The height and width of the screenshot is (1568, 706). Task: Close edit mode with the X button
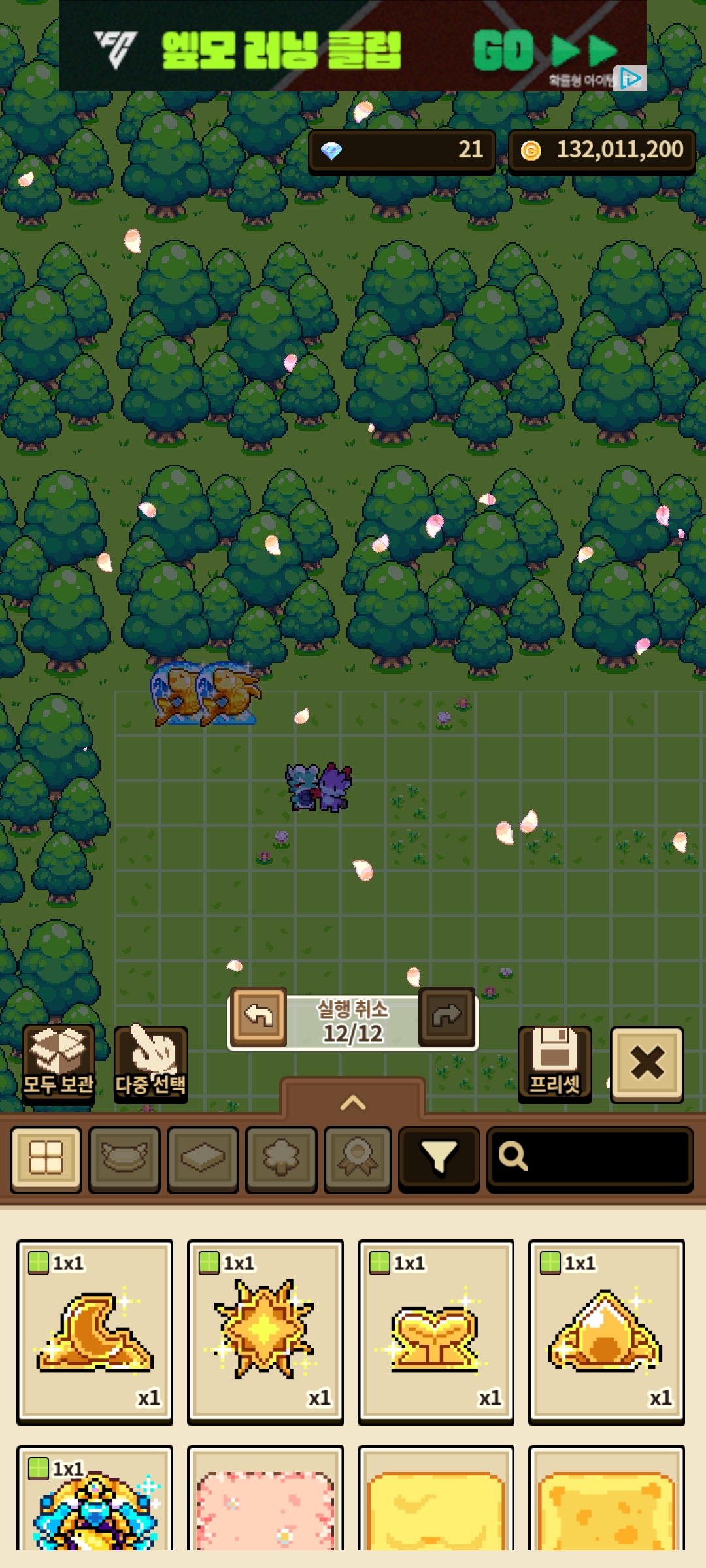click(x=647, y=1064)
